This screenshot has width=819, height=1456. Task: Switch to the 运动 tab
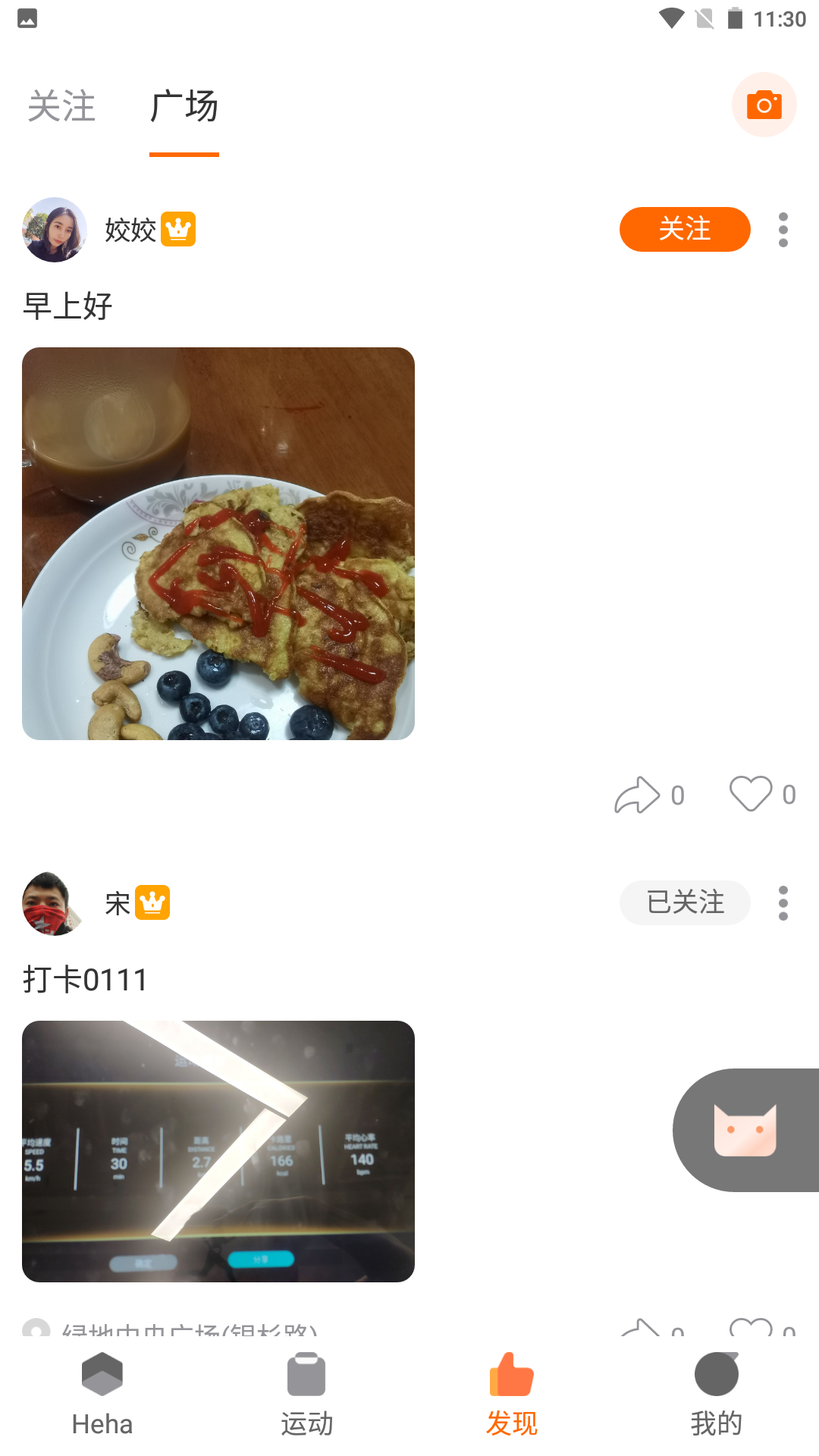306,1394
